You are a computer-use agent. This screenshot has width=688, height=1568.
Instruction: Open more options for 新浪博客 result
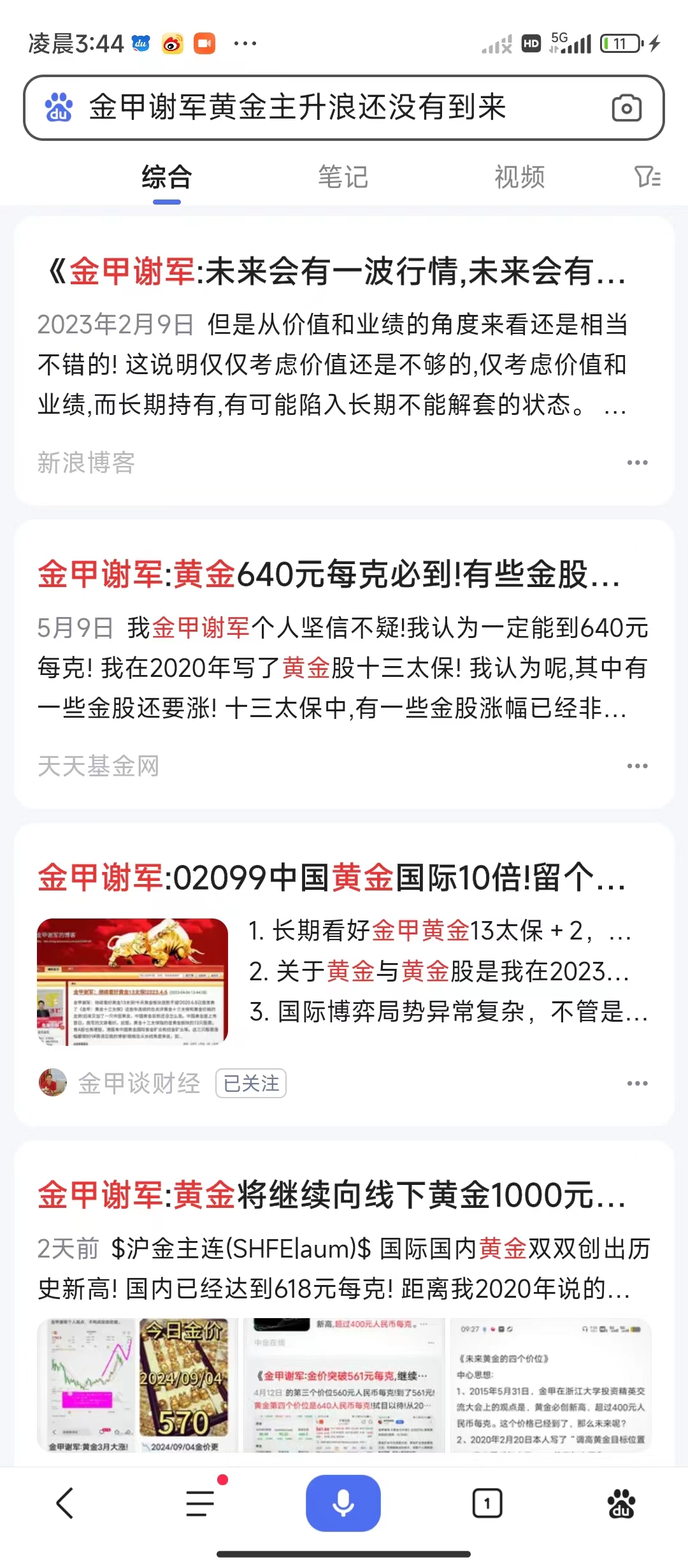[637, 463]
